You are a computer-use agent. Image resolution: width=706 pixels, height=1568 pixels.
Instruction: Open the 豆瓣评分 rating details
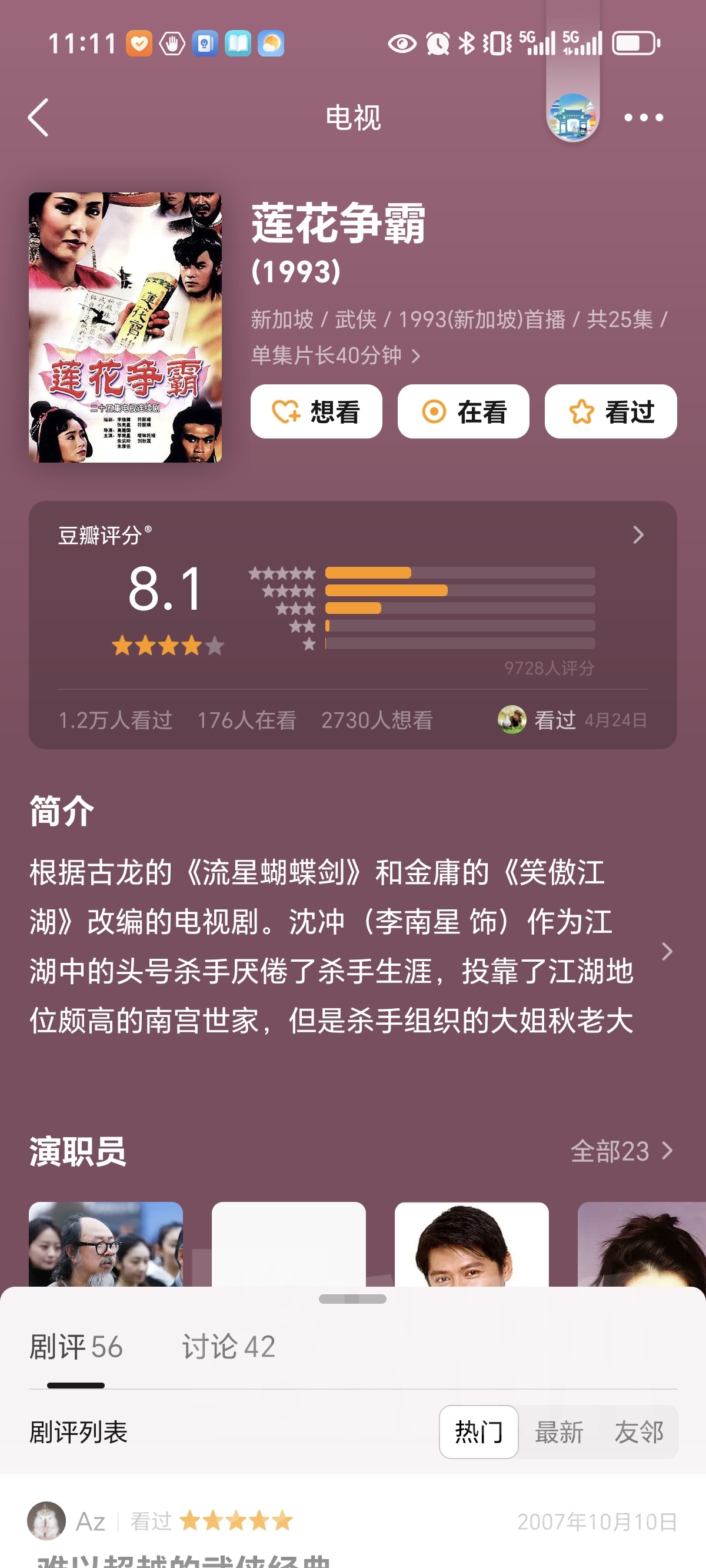click(638, 535)
